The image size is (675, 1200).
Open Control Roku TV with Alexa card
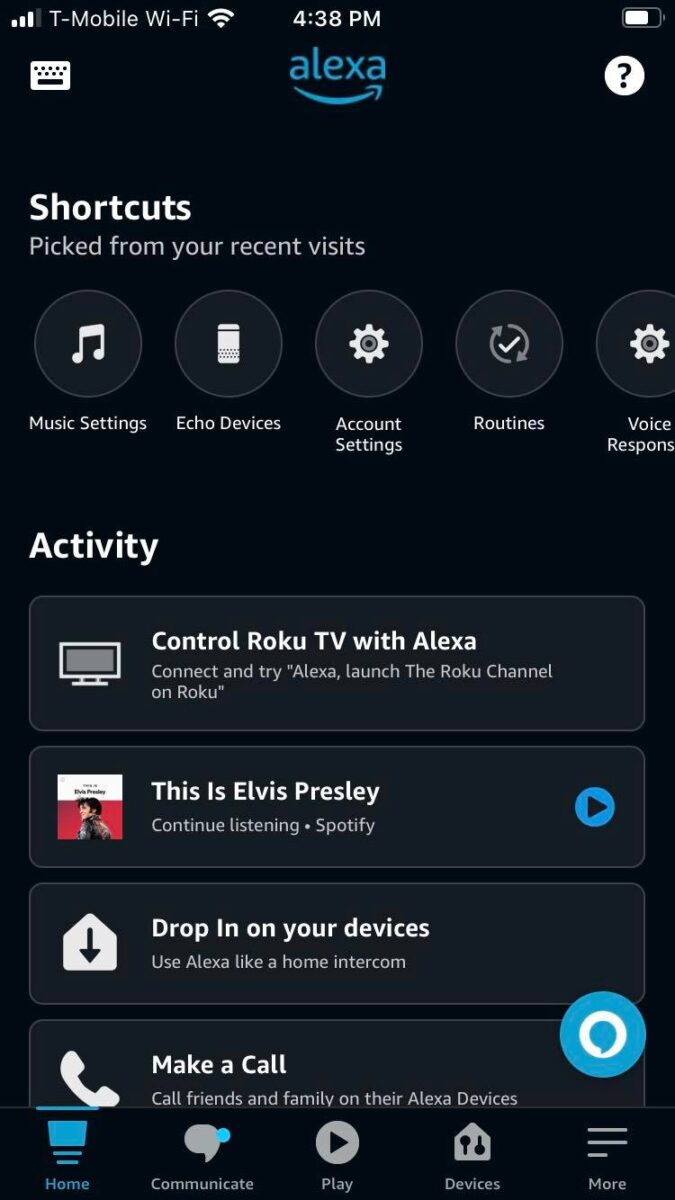click(336, 663)
